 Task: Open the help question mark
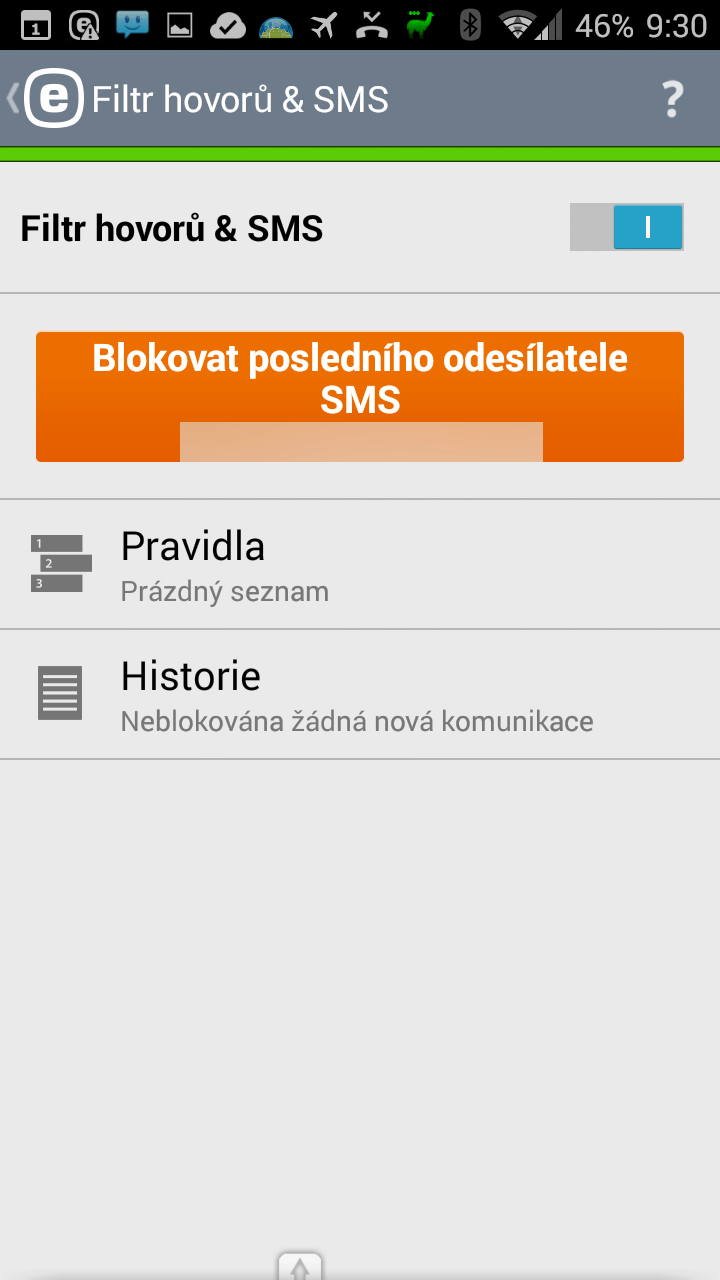[672, 100]
